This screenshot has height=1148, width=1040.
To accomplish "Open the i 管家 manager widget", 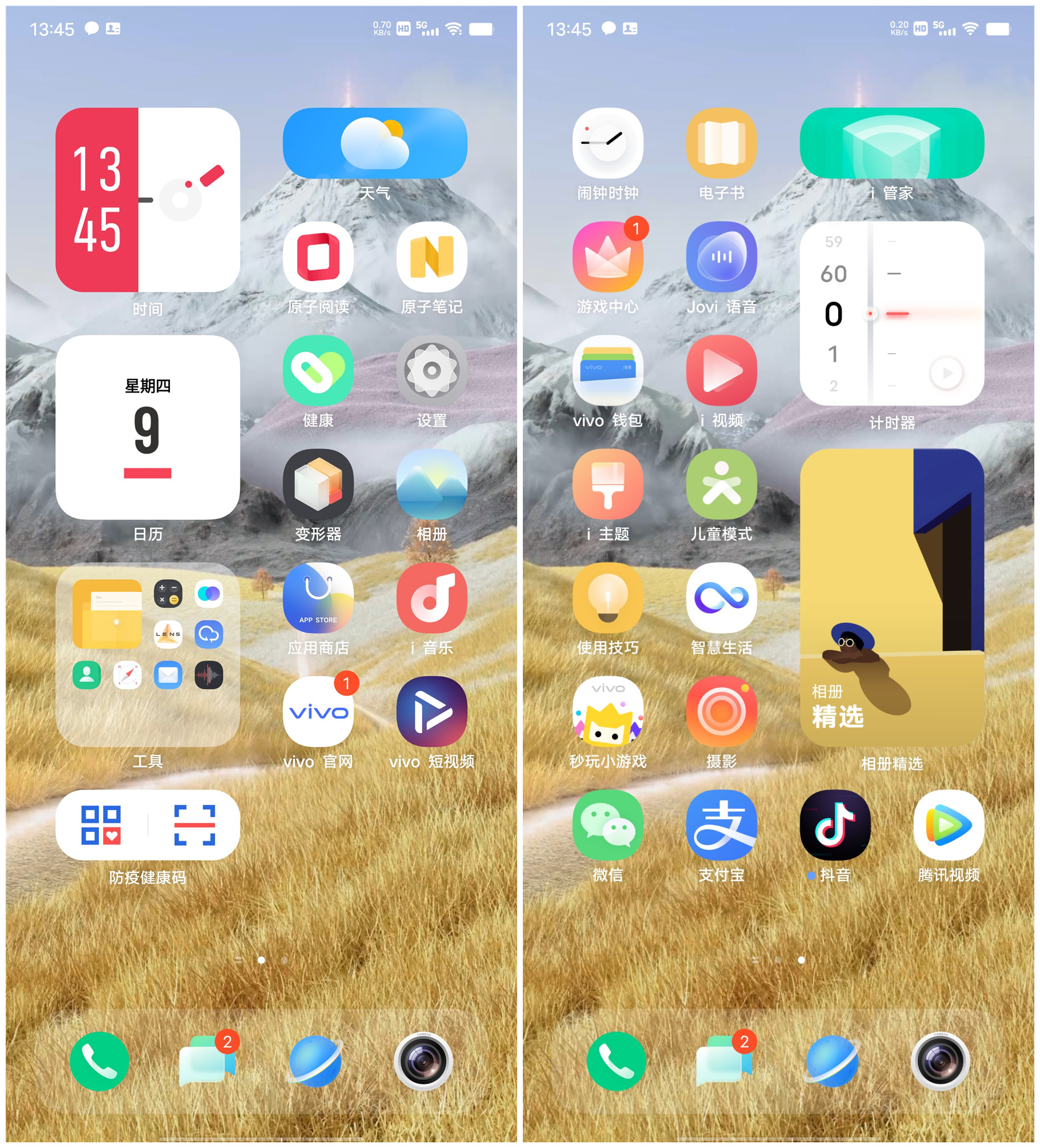I will coord(892,143).
